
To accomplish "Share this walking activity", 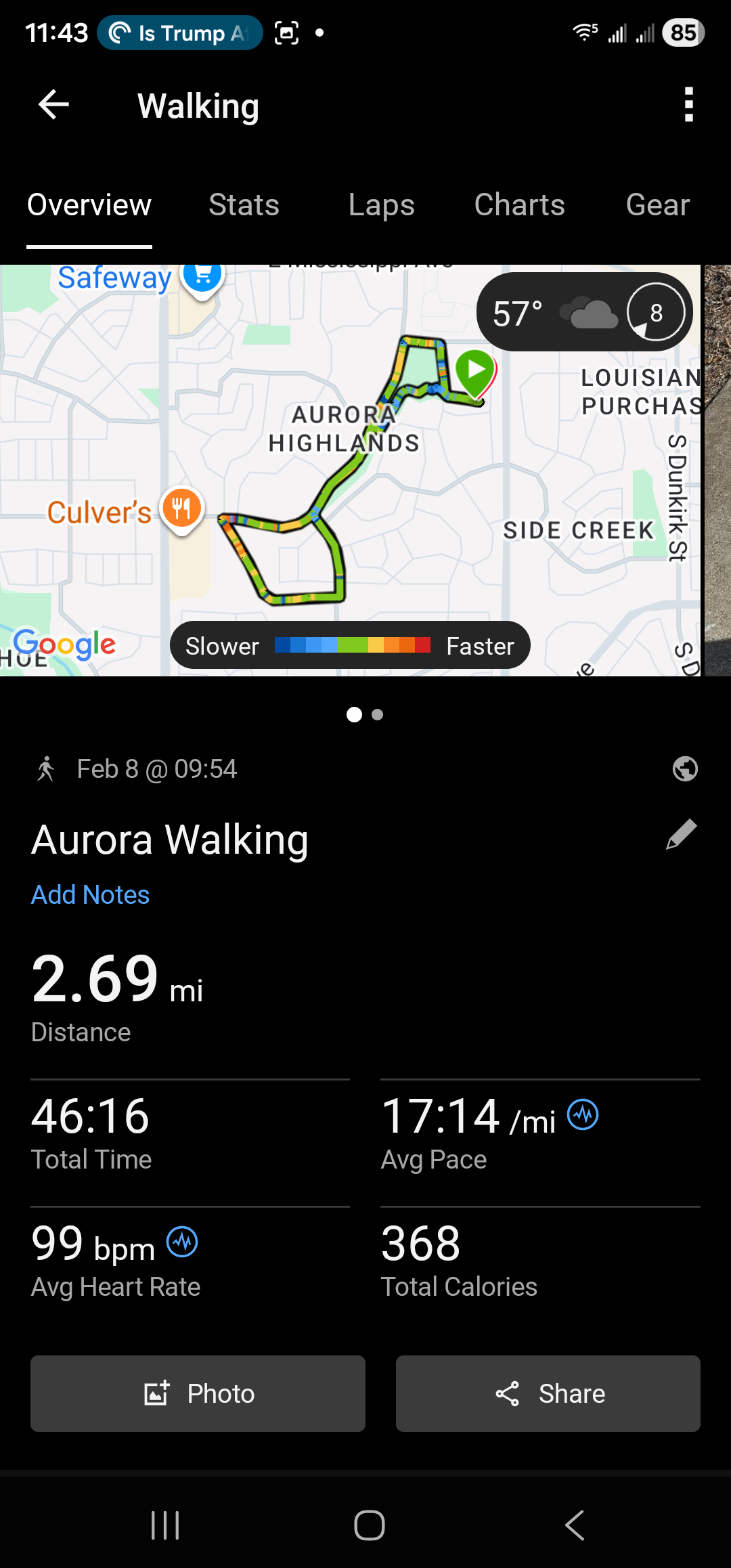I will pos(548,1394).
